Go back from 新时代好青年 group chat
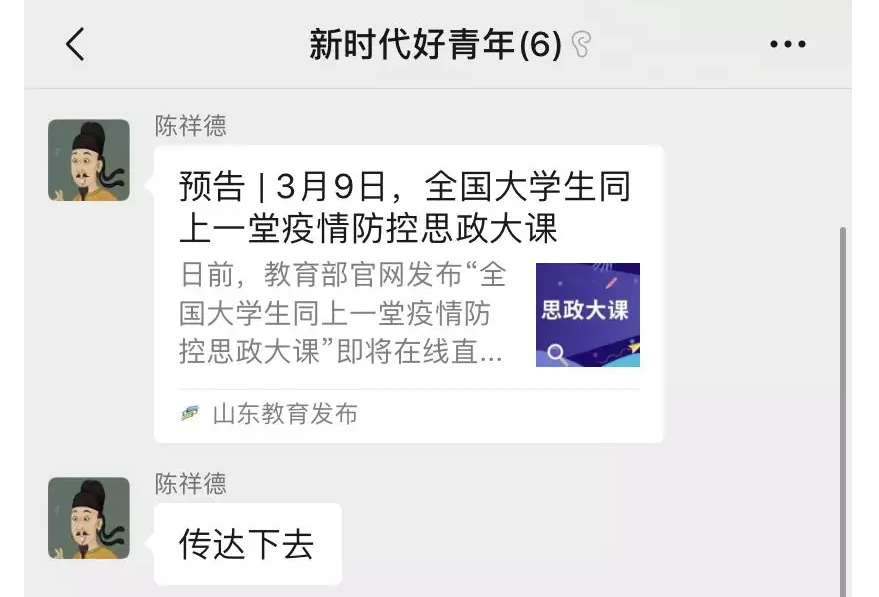The height and width of the screenshot is (597, 879). (x=75, y=44)
